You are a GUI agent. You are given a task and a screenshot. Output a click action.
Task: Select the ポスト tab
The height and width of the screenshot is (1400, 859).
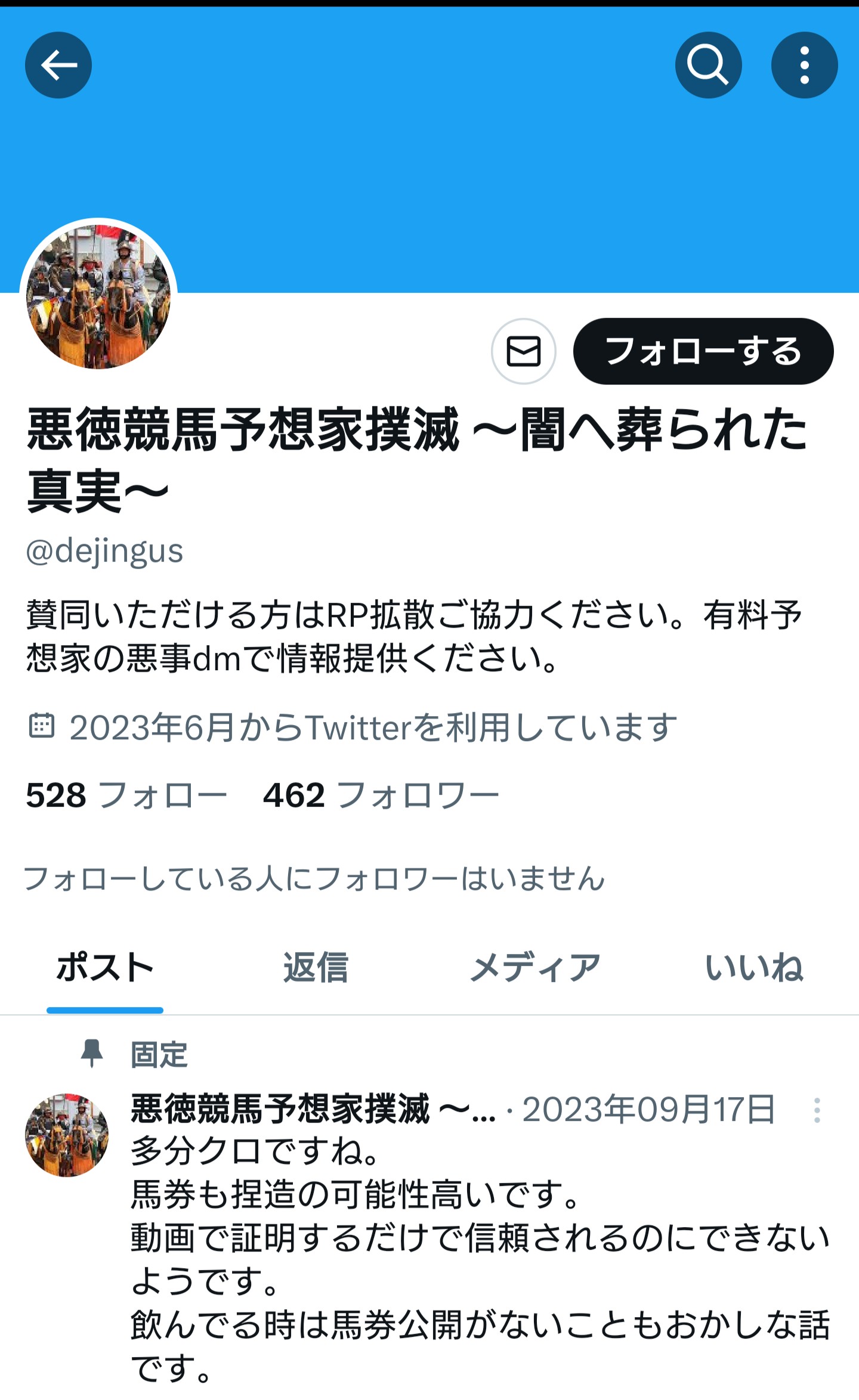pyautogui.click(x=105, y=967)
